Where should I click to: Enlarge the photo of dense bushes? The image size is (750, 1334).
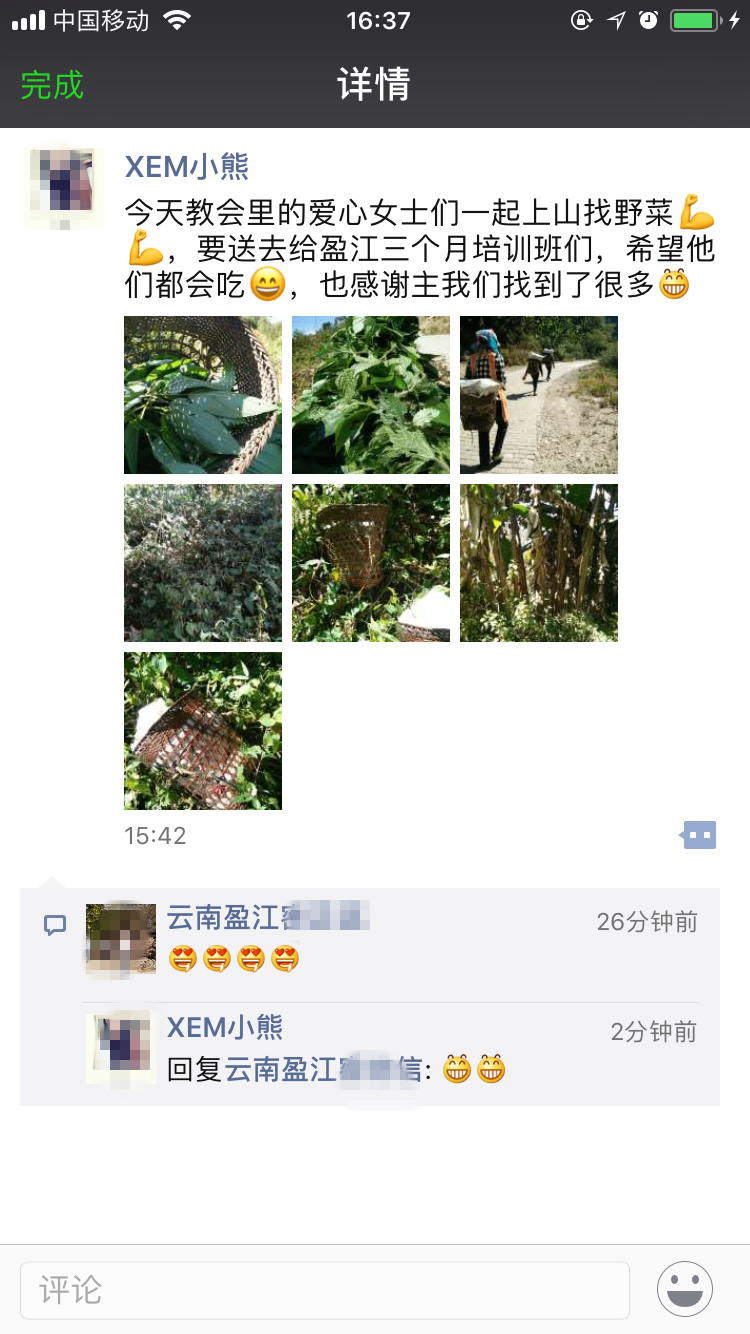click(x=203, y=563)
